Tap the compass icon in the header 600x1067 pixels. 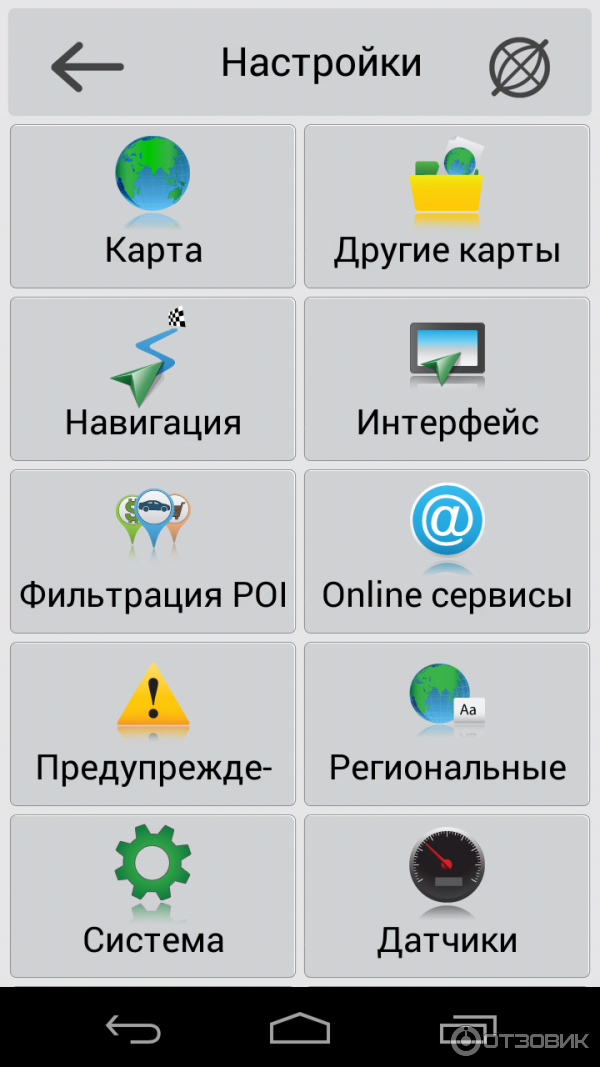[519, 67]
